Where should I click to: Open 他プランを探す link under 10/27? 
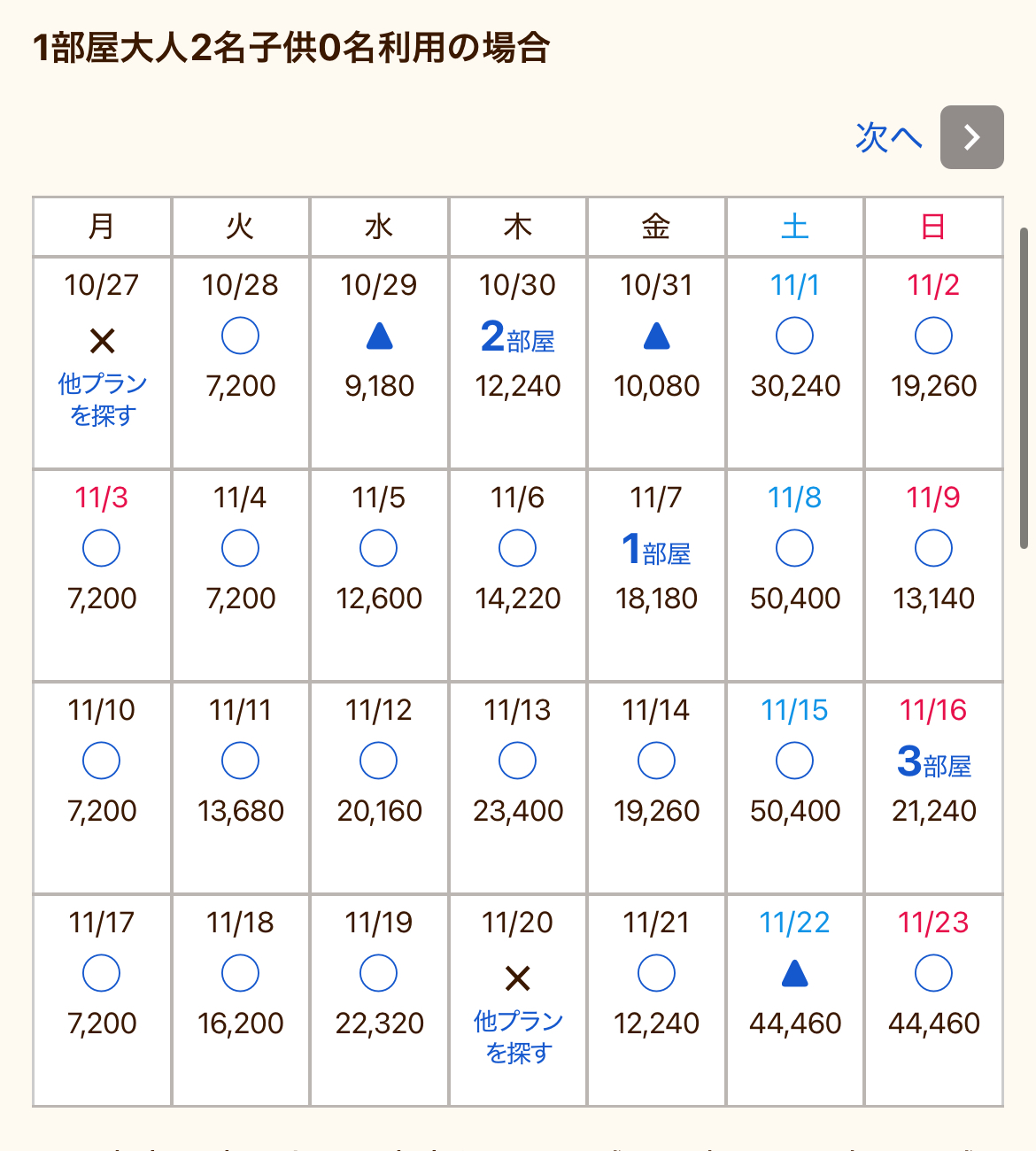click(102, 399)
